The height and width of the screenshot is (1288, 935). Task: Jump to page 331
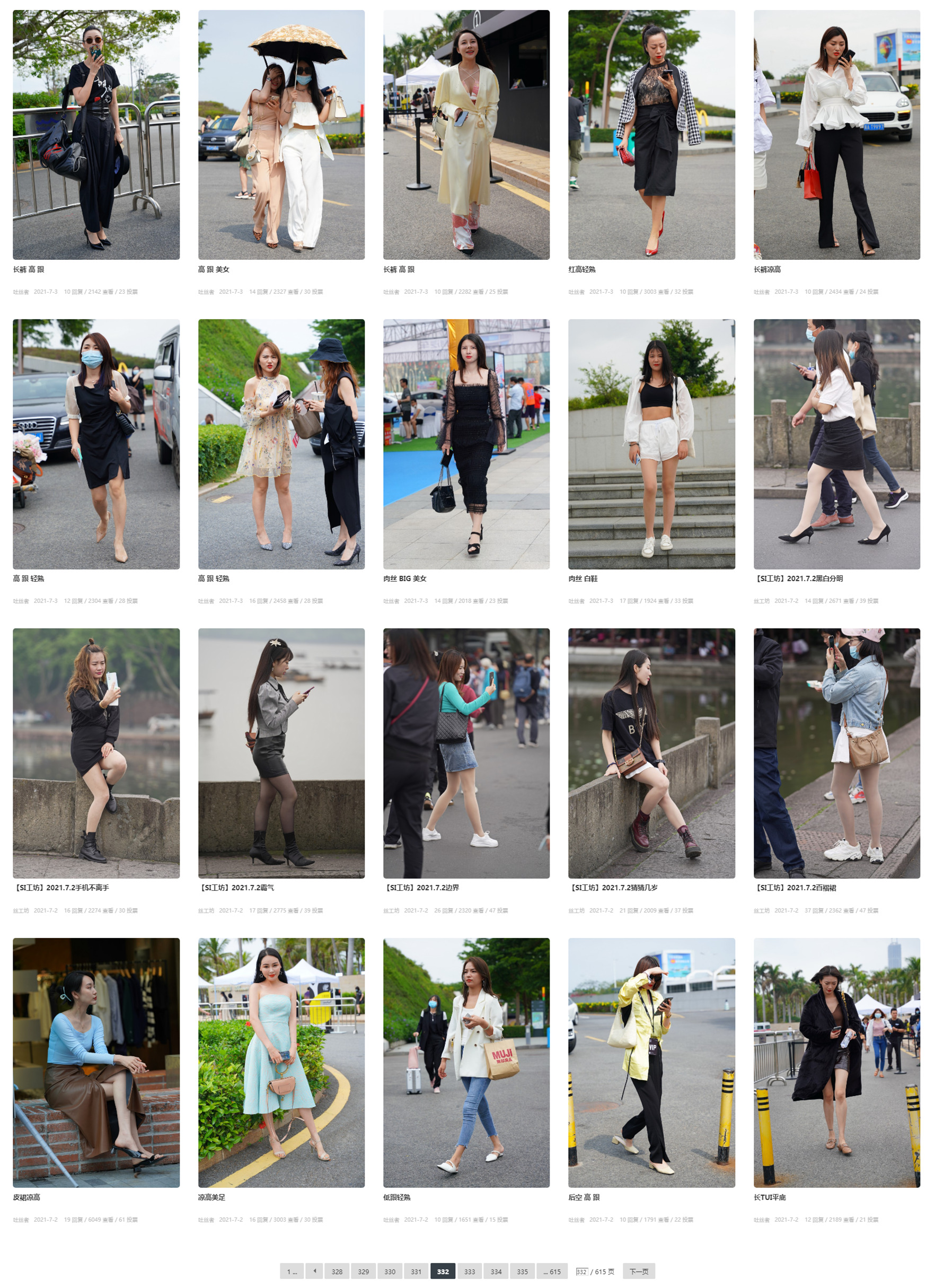(x=416, y=1272)
